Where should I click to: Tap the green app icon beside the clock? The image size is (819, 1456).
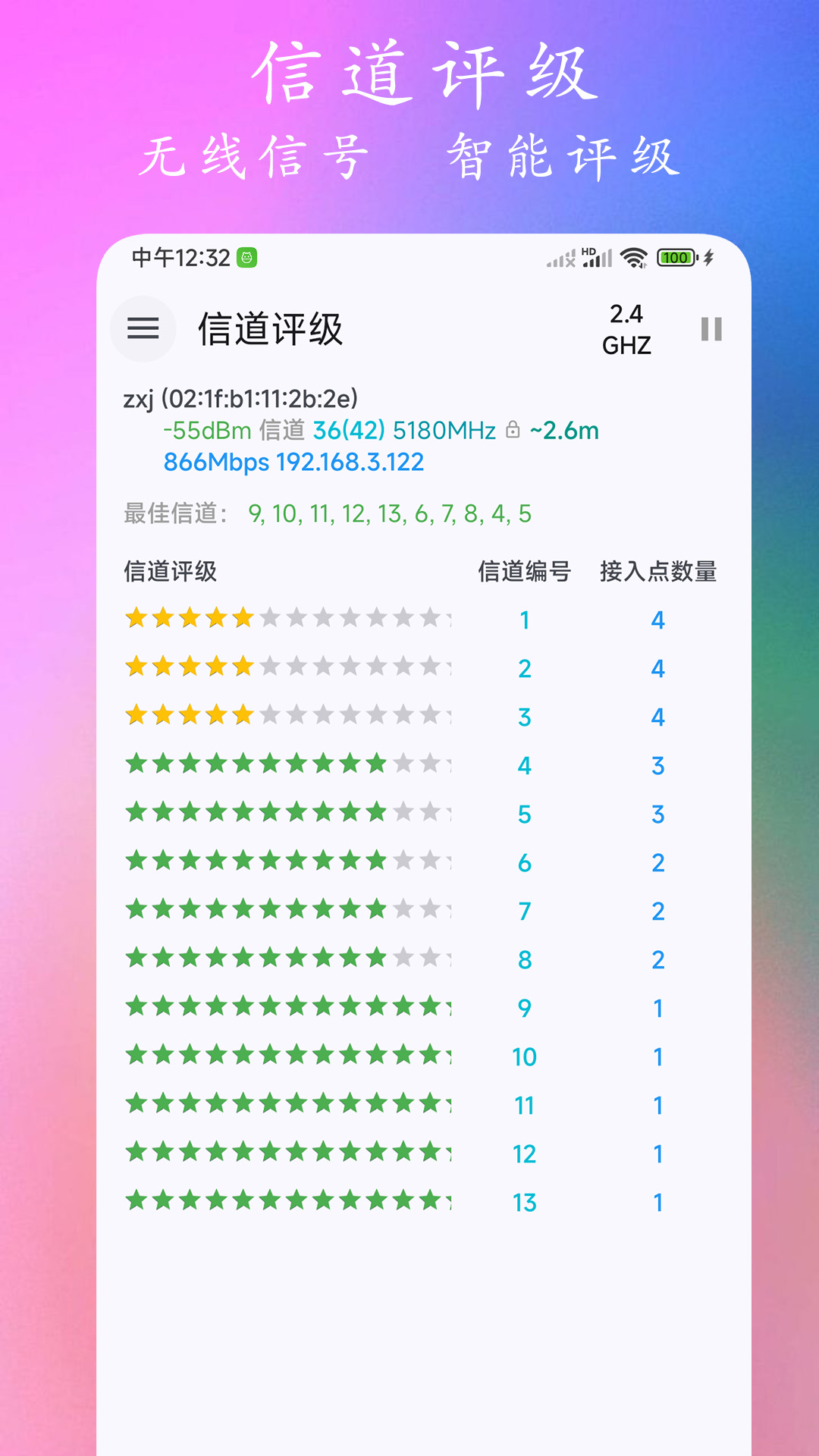click(x=248, y=258)
